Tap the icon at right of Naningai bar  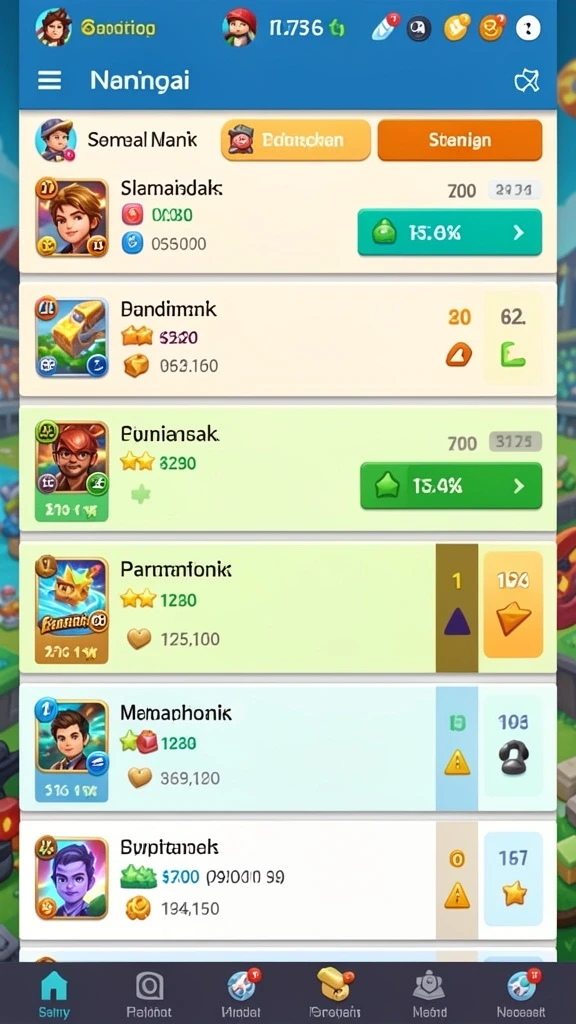point(526,81)
